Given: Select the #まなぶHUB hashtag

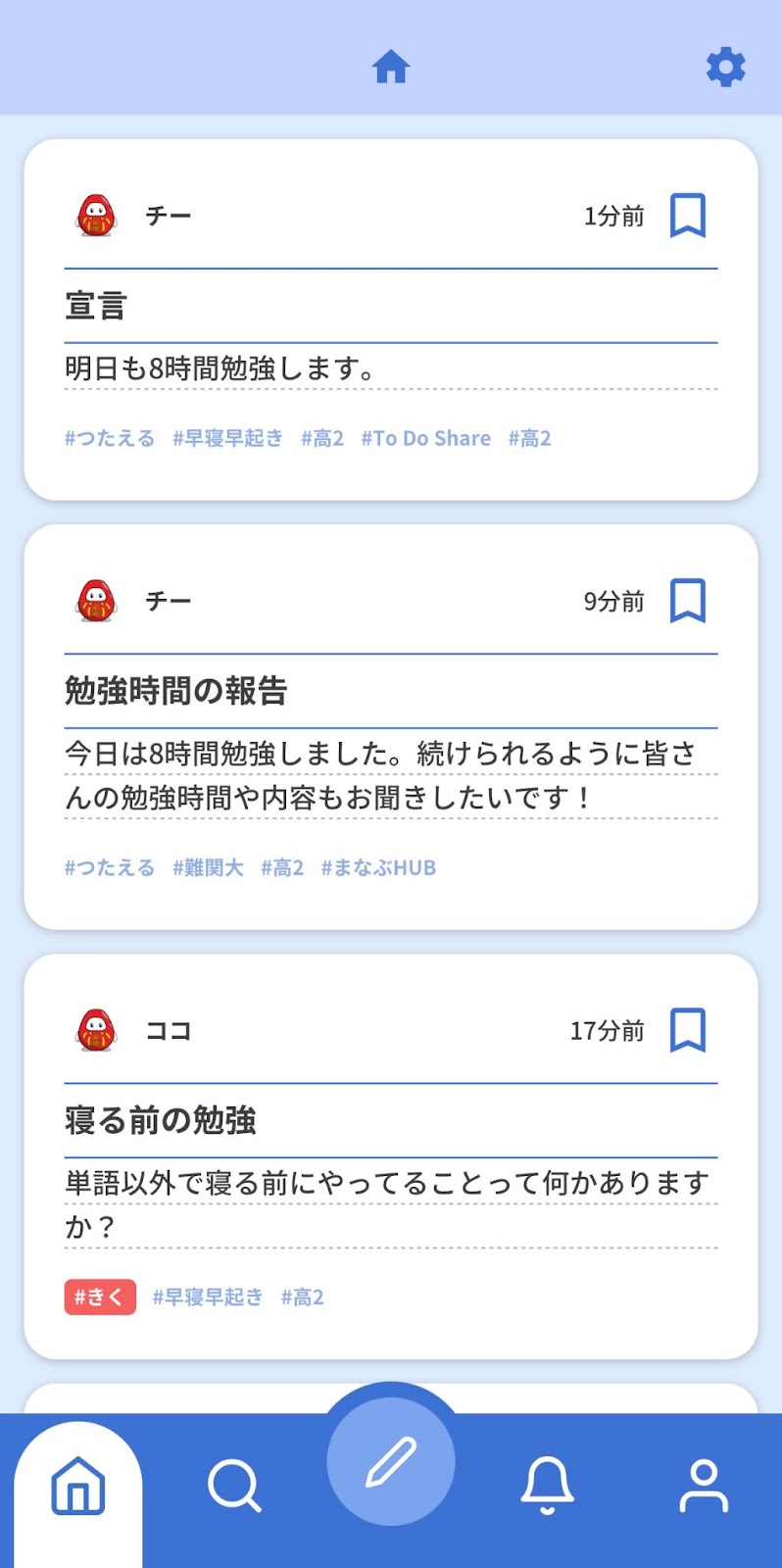Looking at the screenshot, I should point(378,867).
